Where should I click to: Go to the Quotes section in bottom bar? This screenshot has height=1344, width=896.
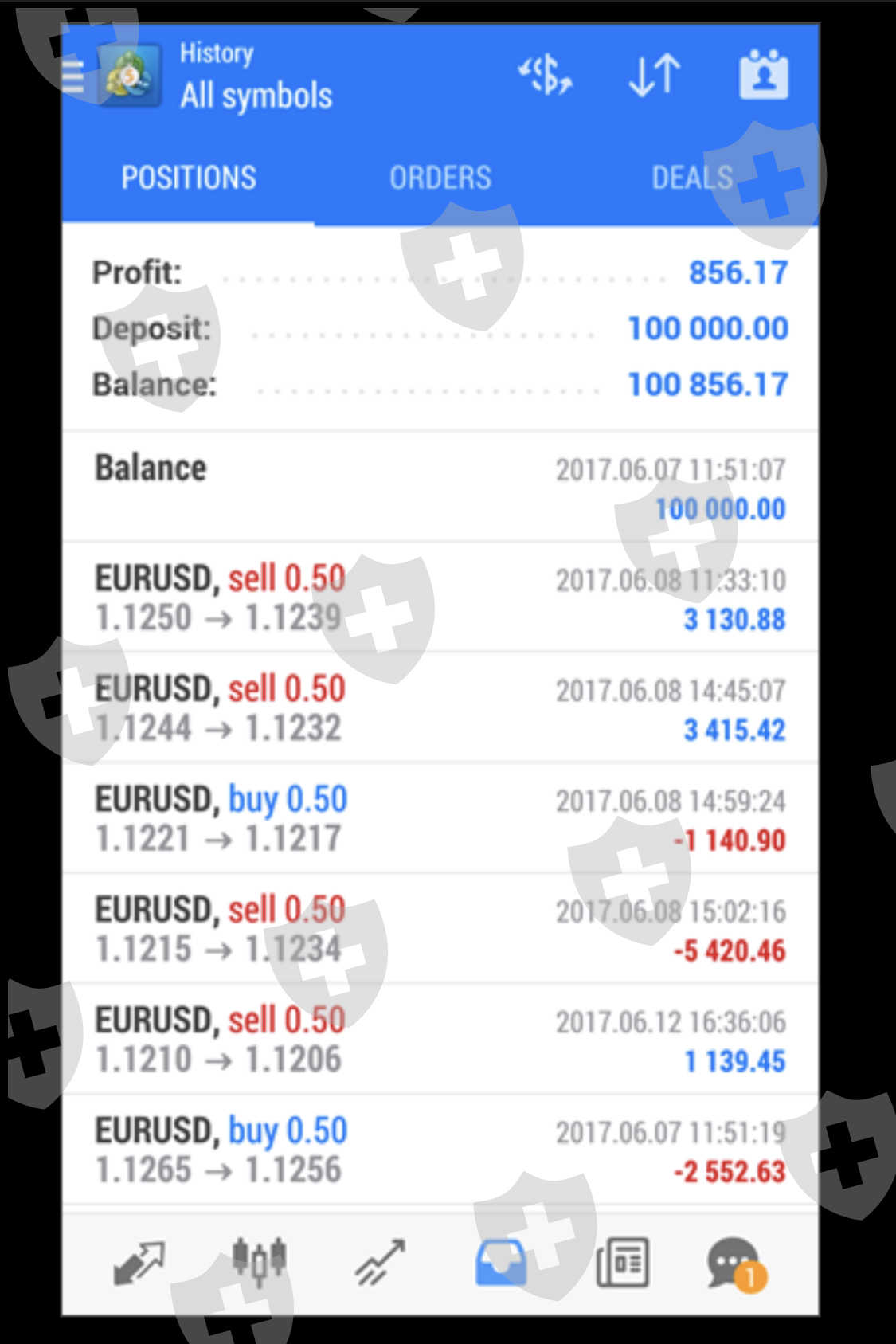click(x=139, y=1263)
